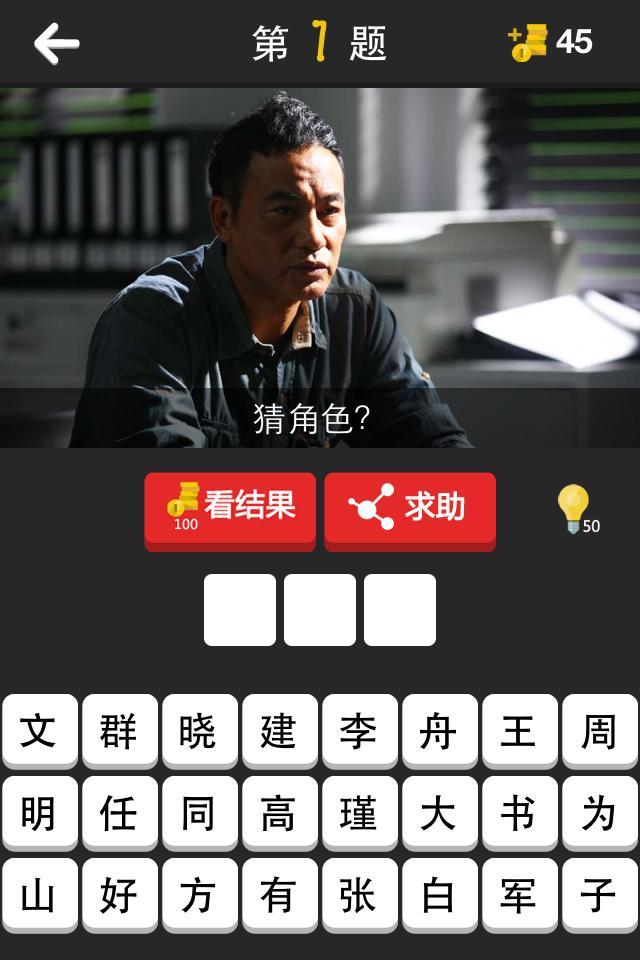The height and width of the screenshot is (960, 640).
Task: Pick the character 群
Action: (x=119, y=731)
